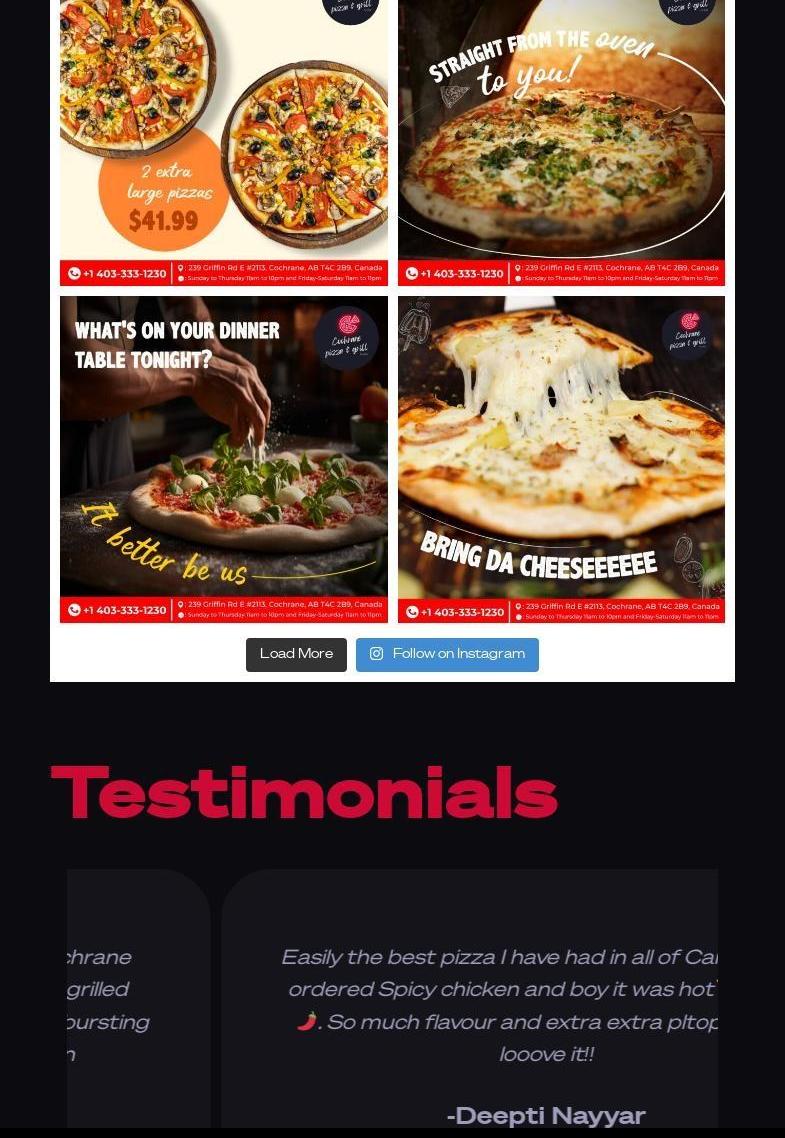This screenshot has height=1138, width=785.
Task: View the What's on your dinner table post
Action: coord(224,459)
